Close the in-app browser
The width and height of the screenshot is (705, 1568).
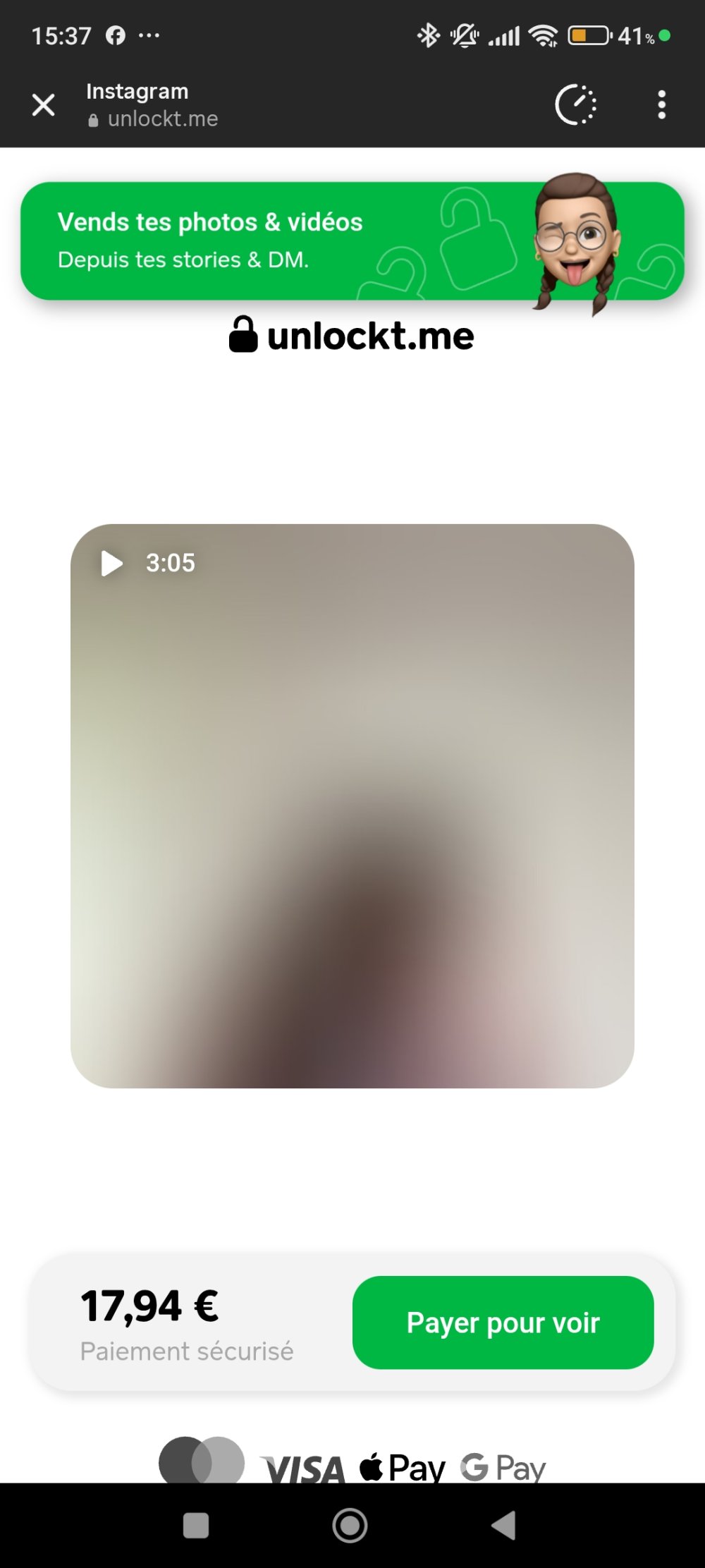click(44, 105)
